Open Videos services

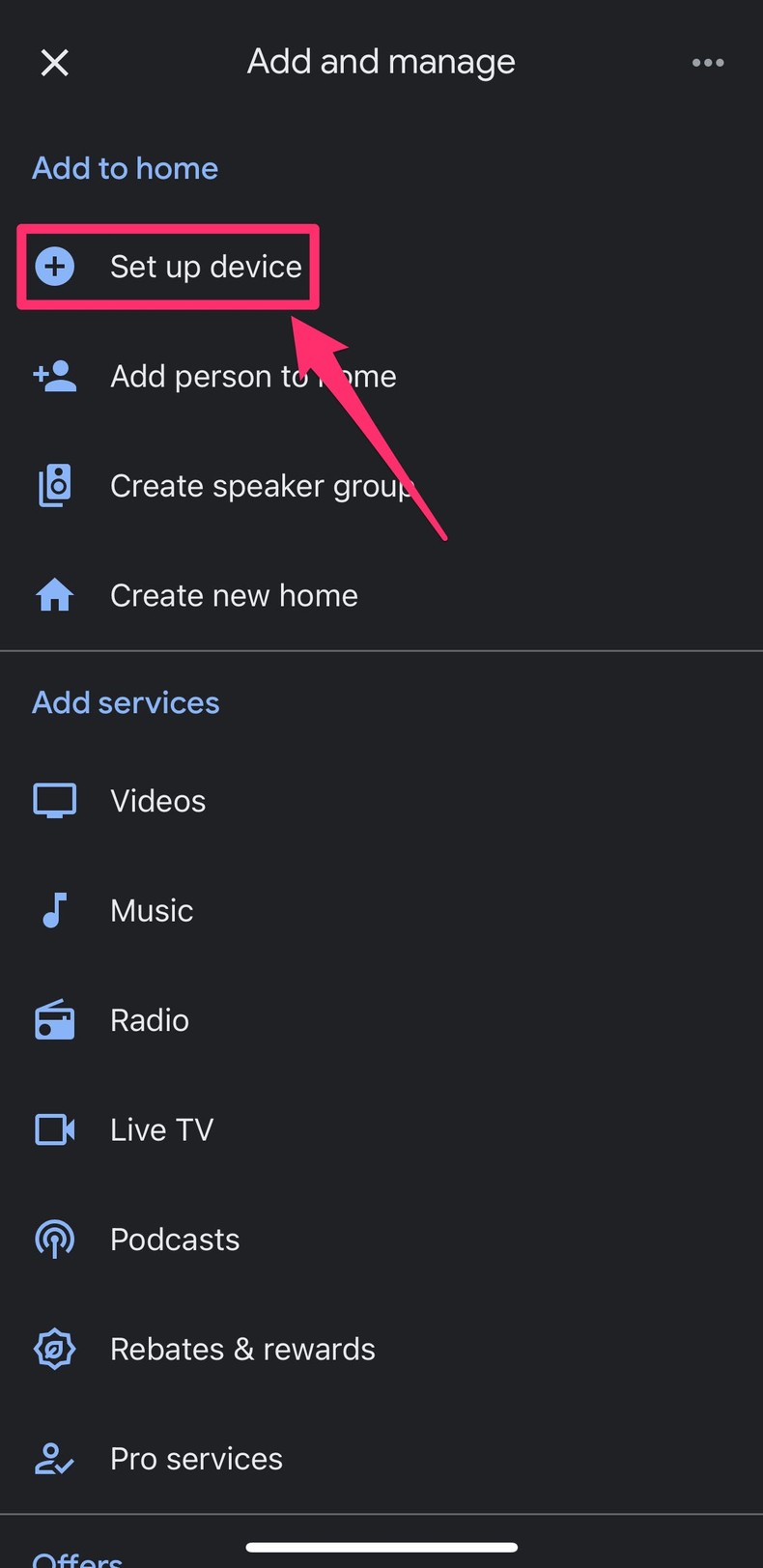[157, 801]
